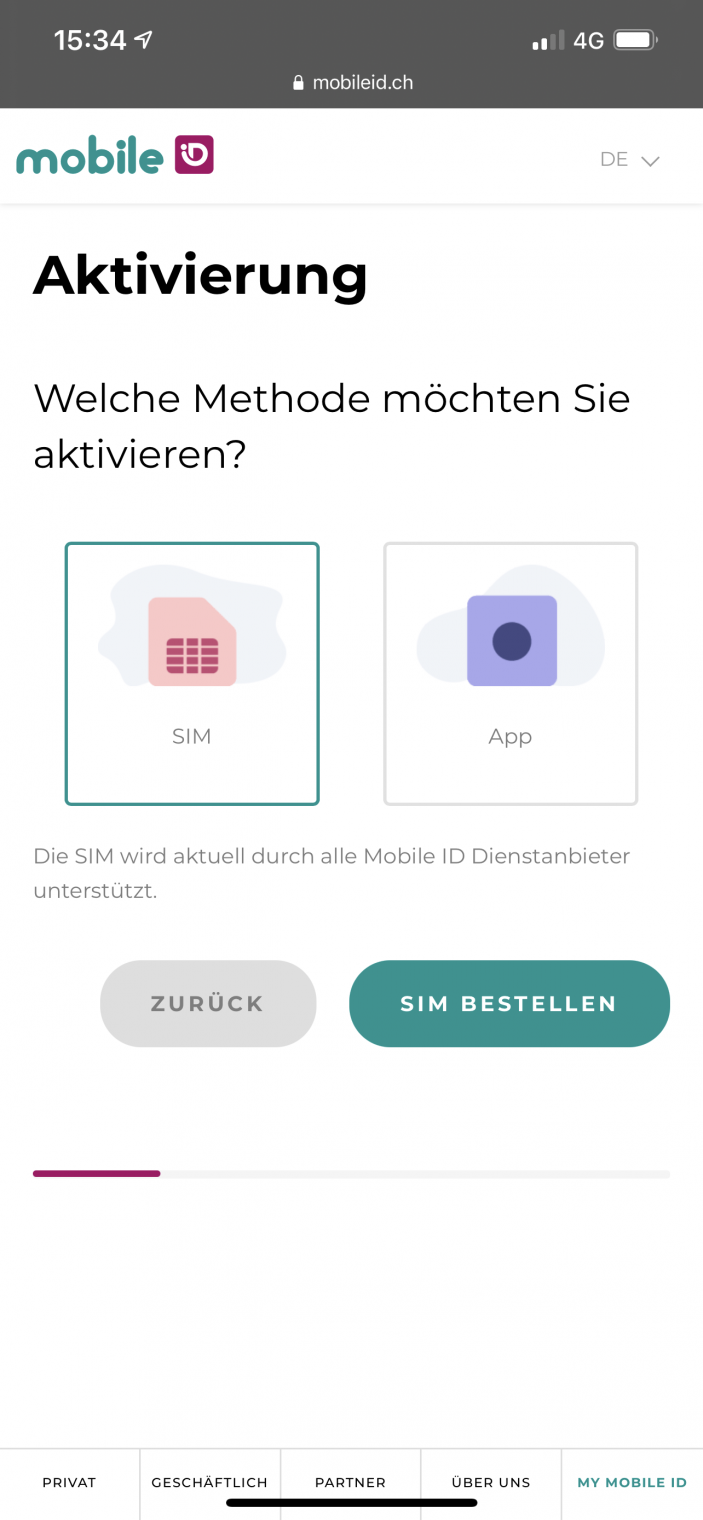Tap the Mobile ID logo to go home
Viewport: 703px width, 1520px height.
[x=115, y=157]
